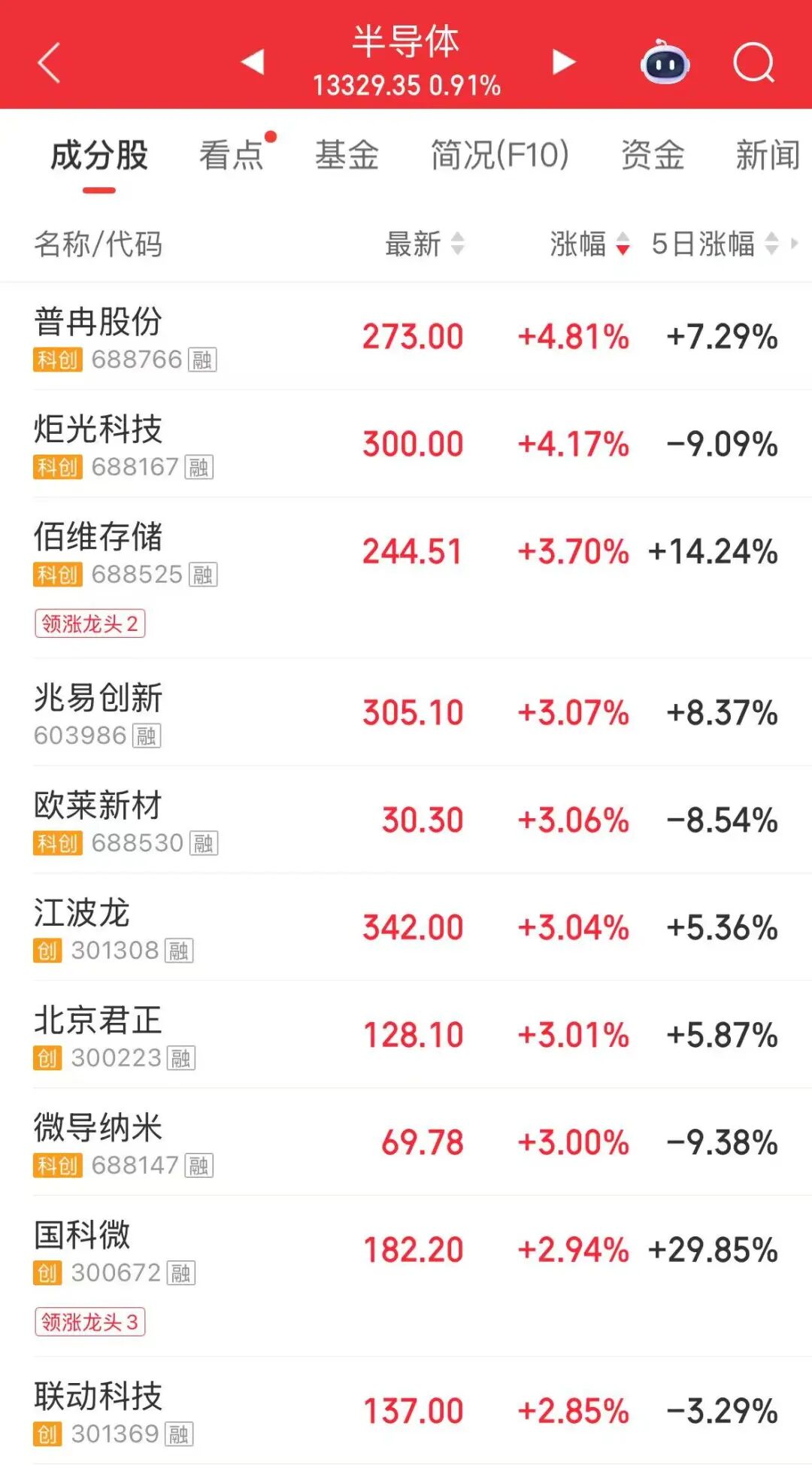
Task: Switch to the 资金 tab
Action: [x=653, y=156]
